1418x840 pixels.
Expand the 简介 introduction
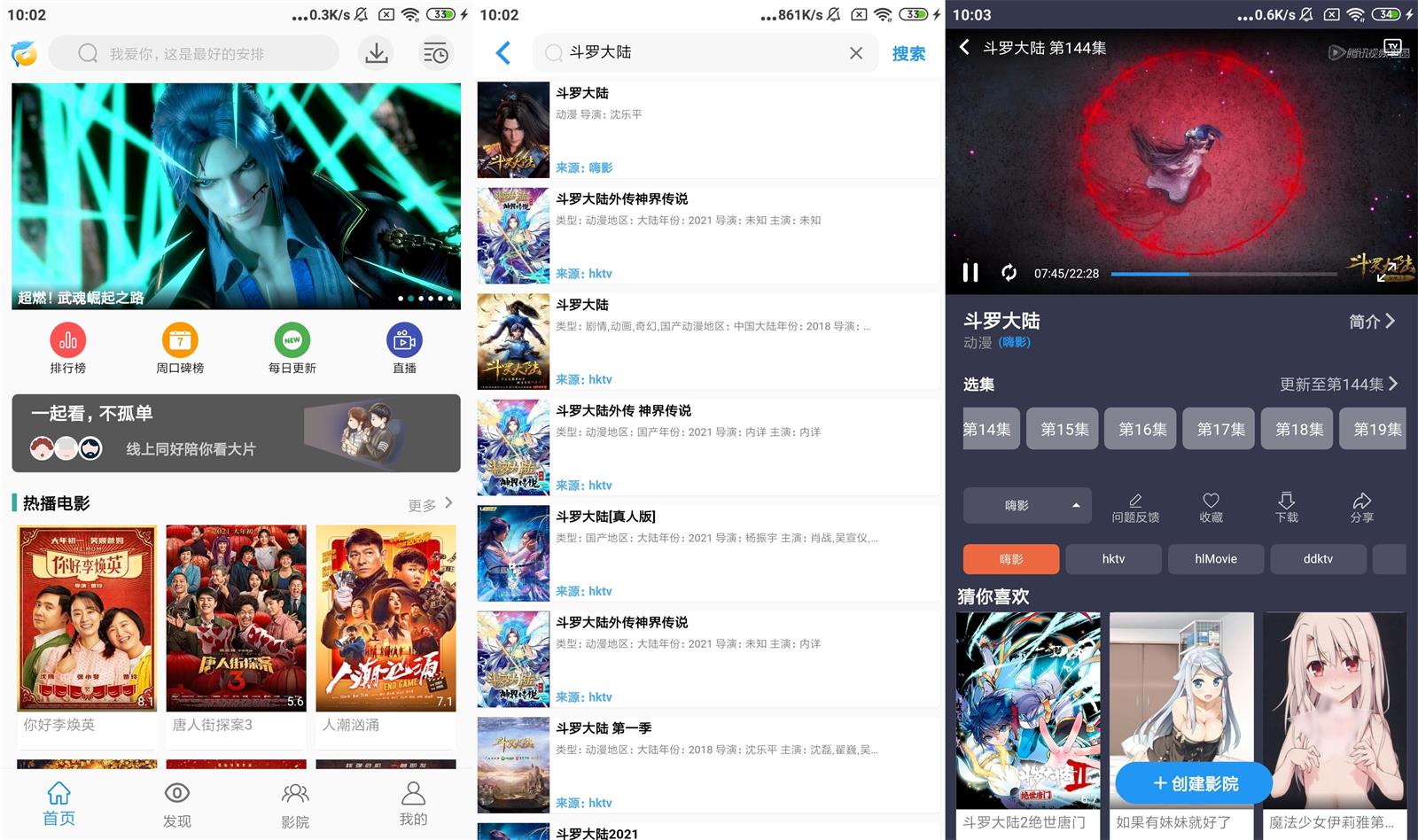pos(1371,322)
